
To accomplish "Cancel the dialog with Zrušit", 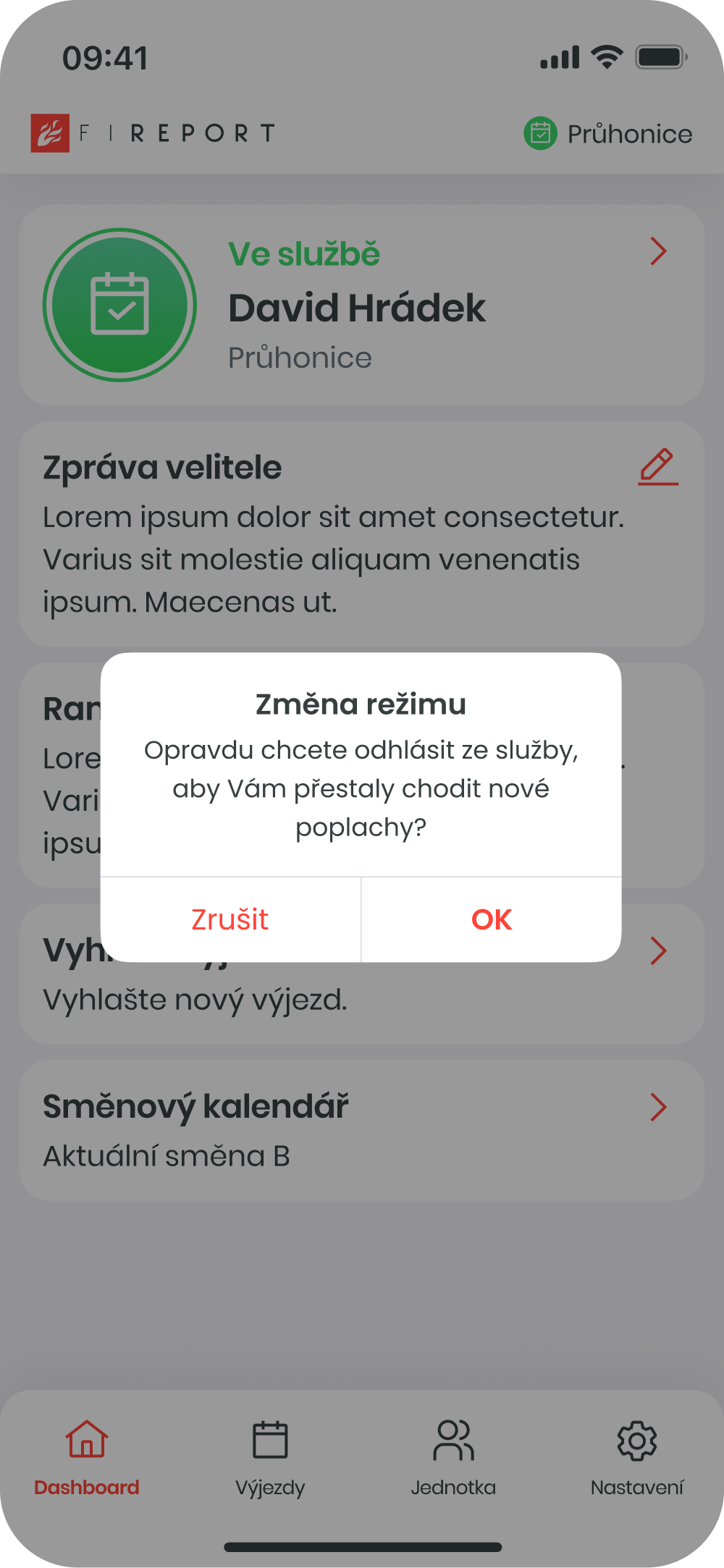I will (x=230, y=919).
